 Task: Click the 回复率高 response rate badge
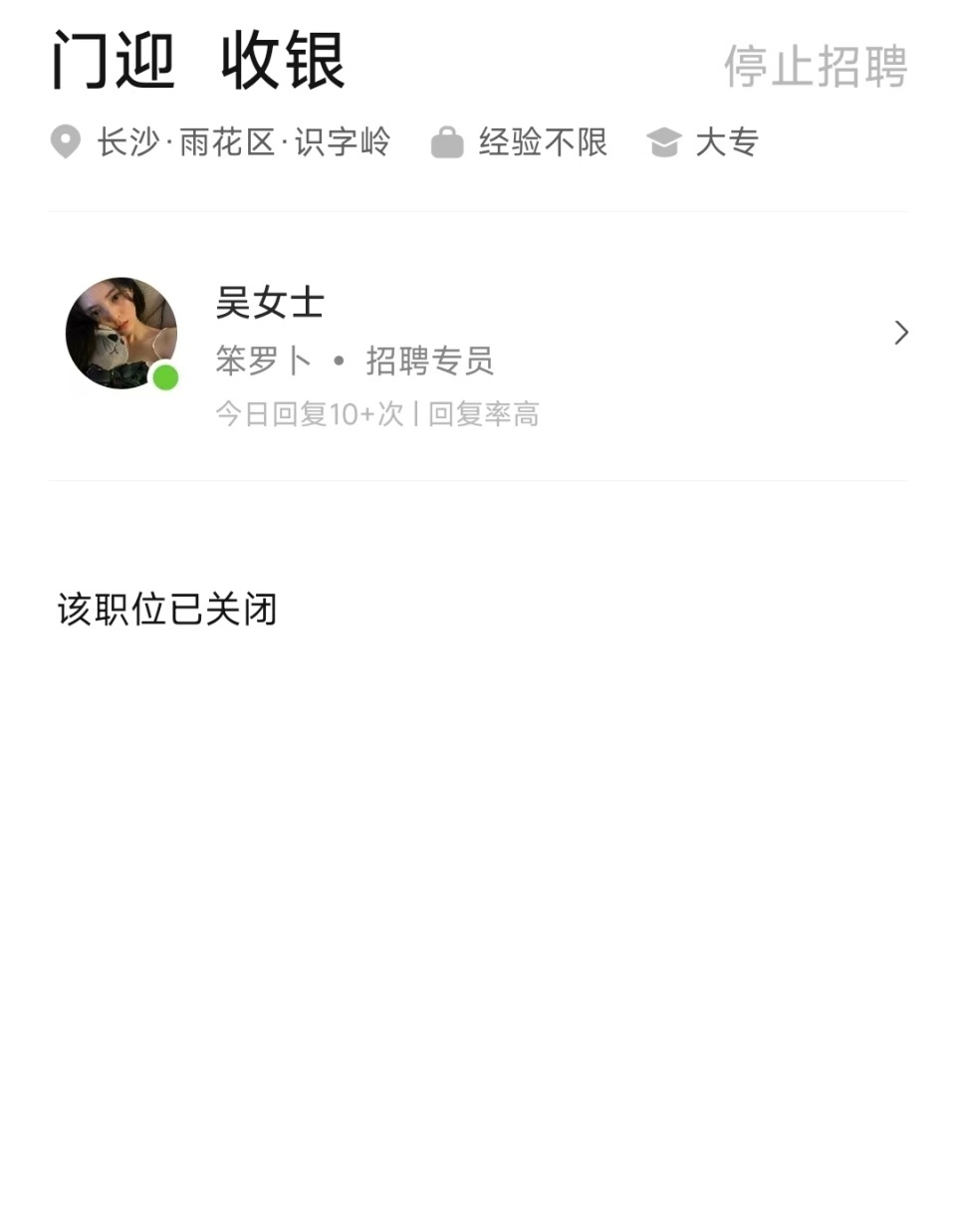[x=485, y=412]
